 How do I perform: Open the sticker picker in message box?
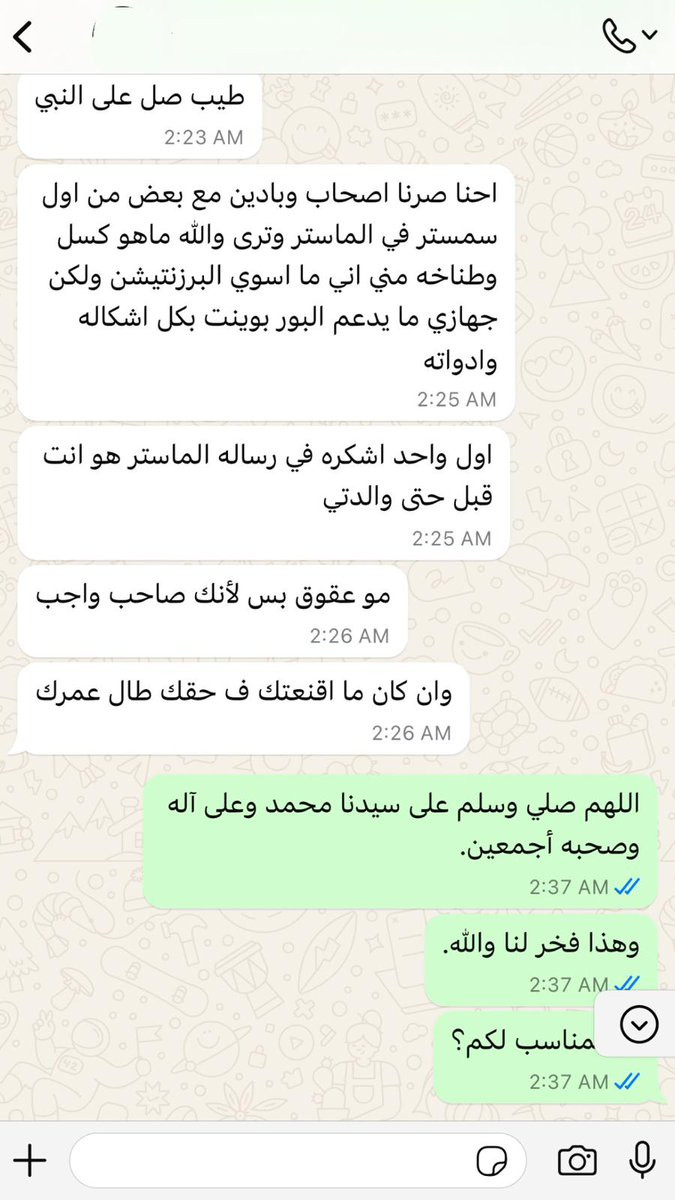[491, 1160]
